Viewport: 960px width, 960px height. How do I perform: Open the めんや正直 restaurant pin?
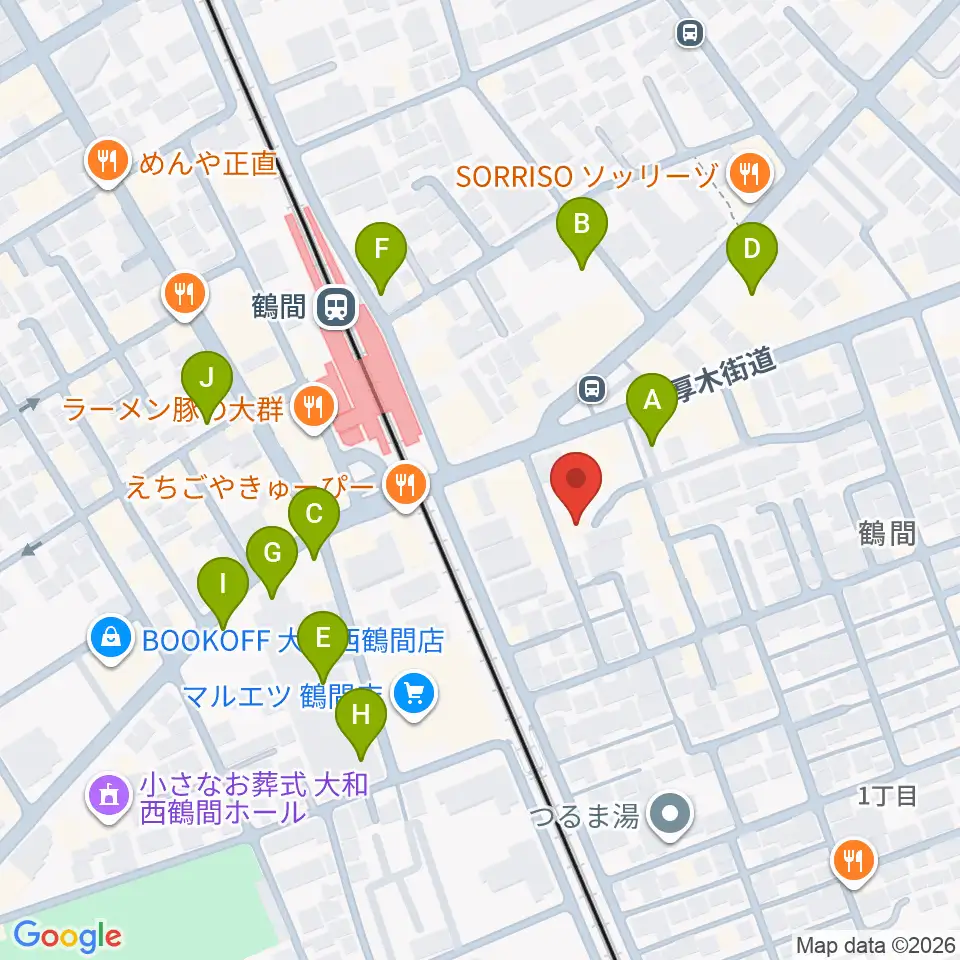click(108, 163)
